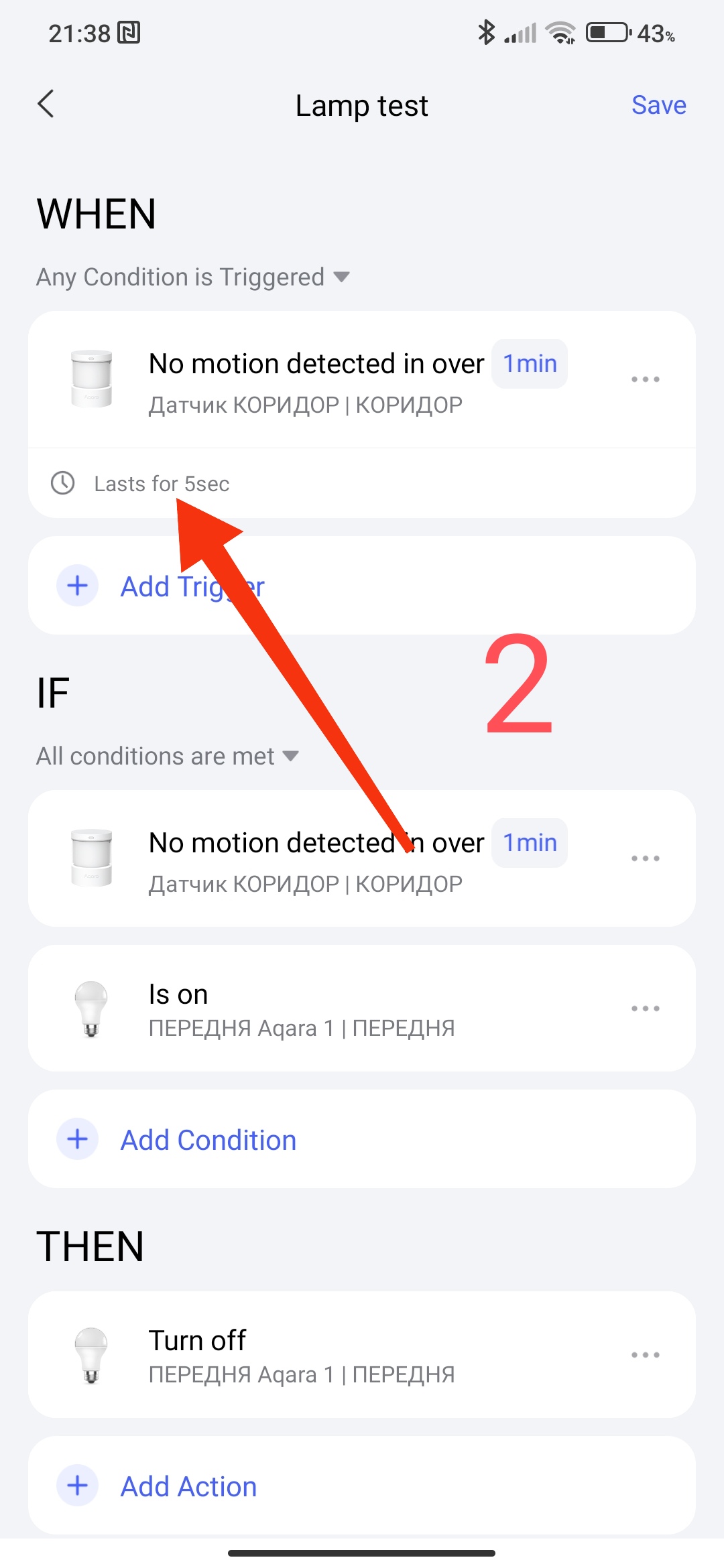Image resolution: width=724 pixels, height=1568 pixels.
Task: Open the WHEN No motion detected trigger
Action: point(315,379)
